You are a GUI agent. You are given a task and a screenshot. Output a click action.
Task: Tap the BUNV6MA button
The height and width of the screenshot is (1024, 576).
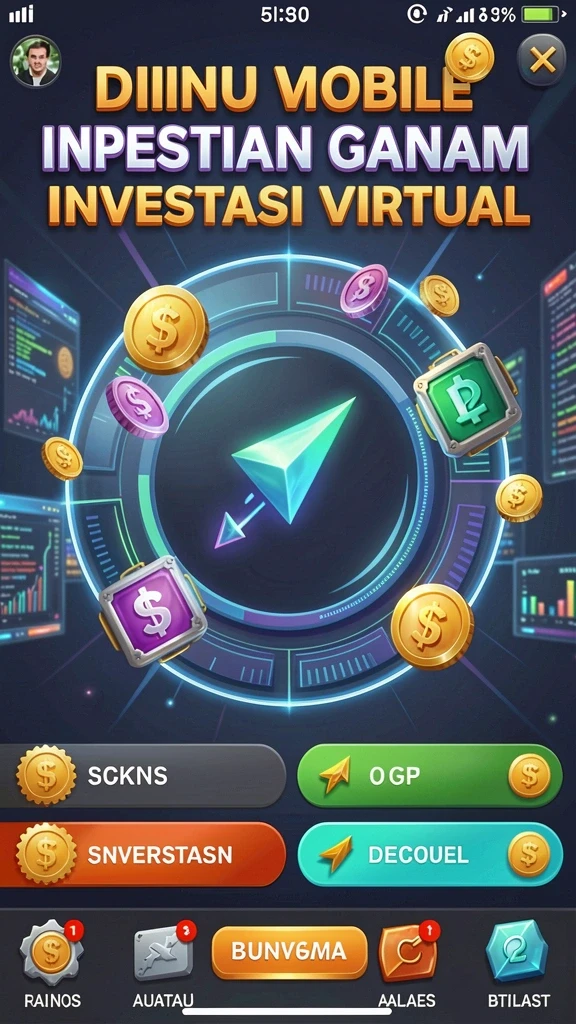[x=289, y=952]
